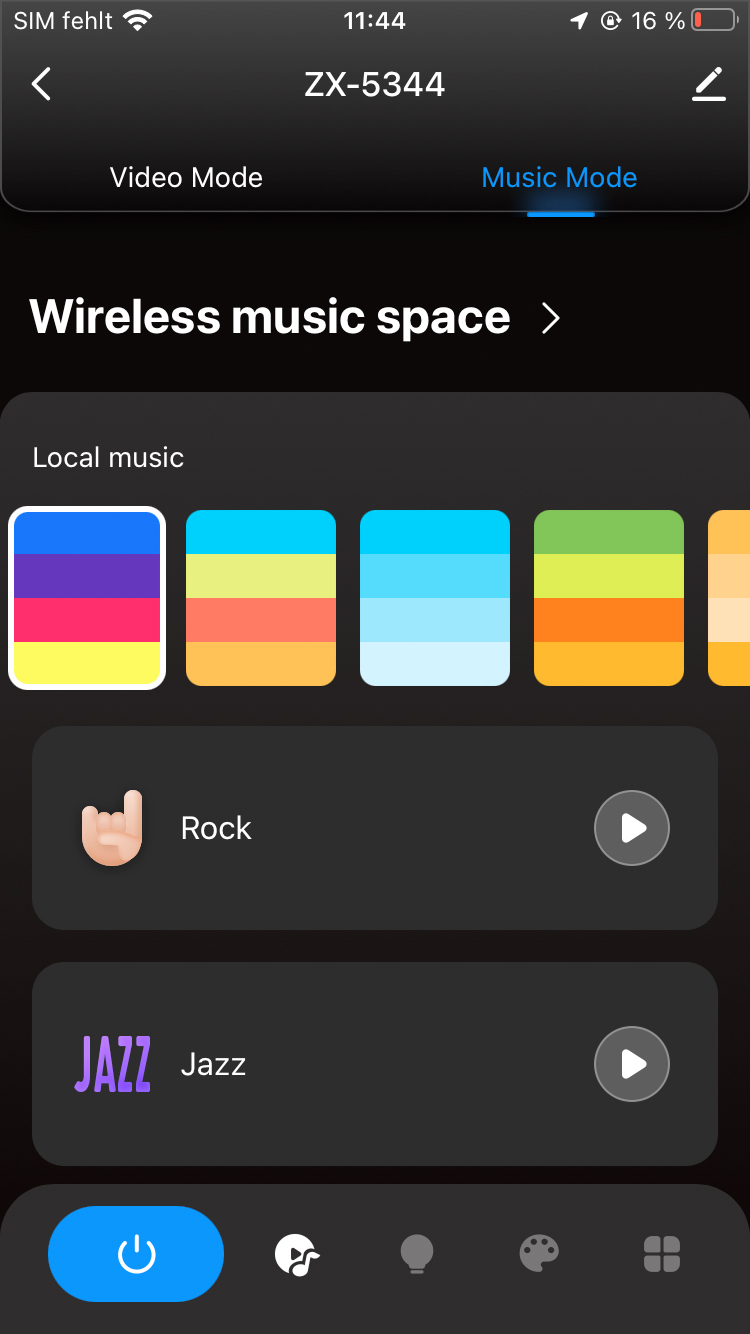Image resolution: width=750 pixels, height=1334 pixels.
Task: Select the green-lime-orange-amber color palette
Action: click(609, 598)
